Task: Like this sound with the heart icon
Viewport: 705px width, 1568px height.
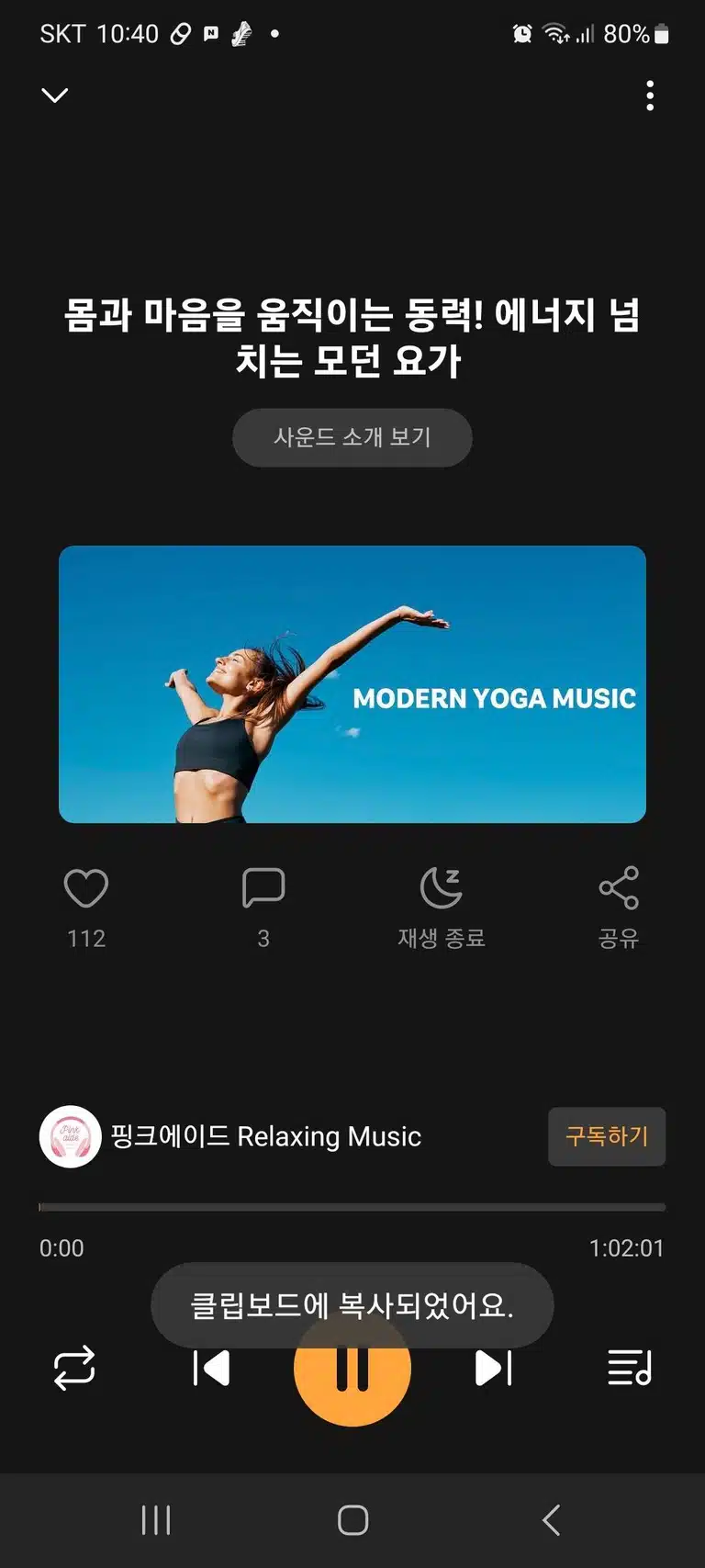Action: (86, 888)
